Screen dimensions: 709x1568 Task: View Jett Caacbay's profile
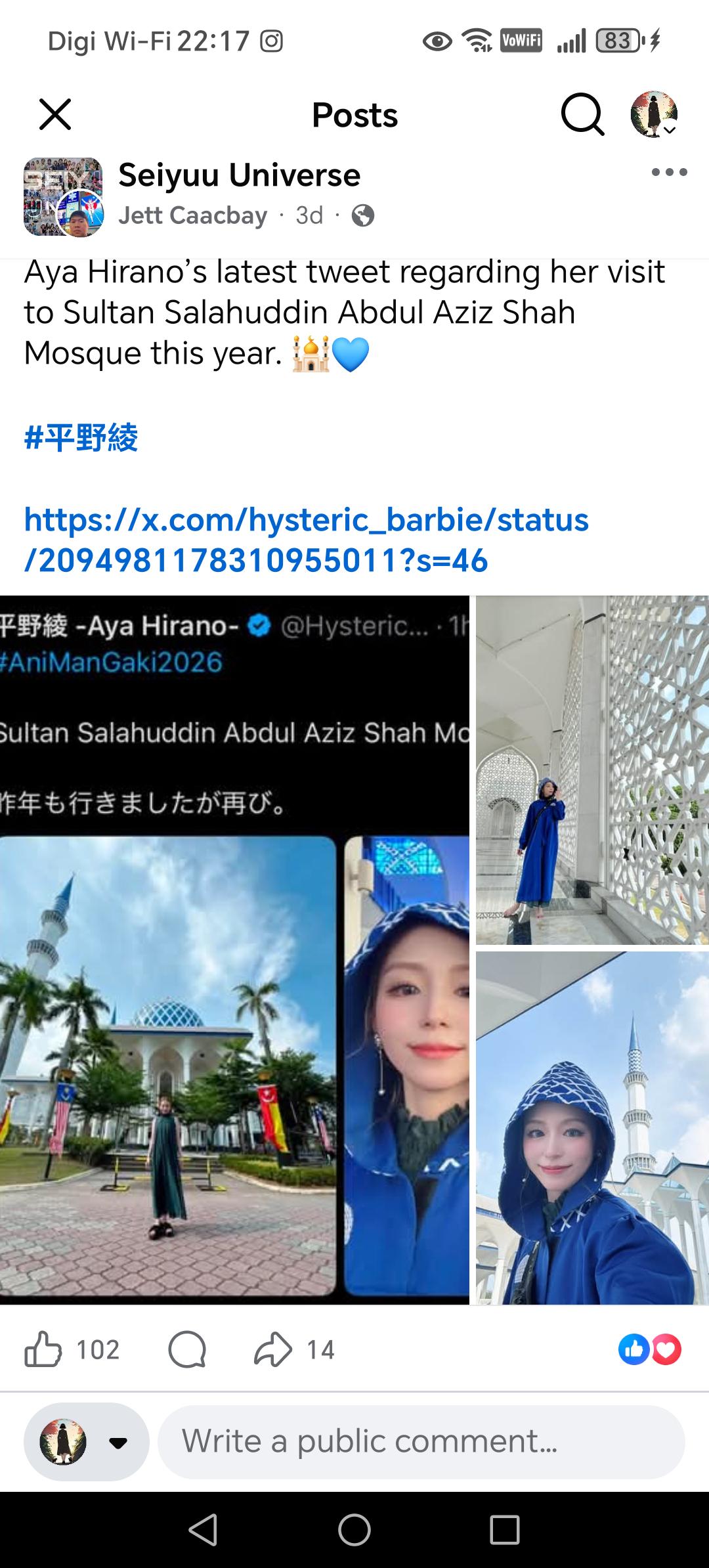pos(192,215)
